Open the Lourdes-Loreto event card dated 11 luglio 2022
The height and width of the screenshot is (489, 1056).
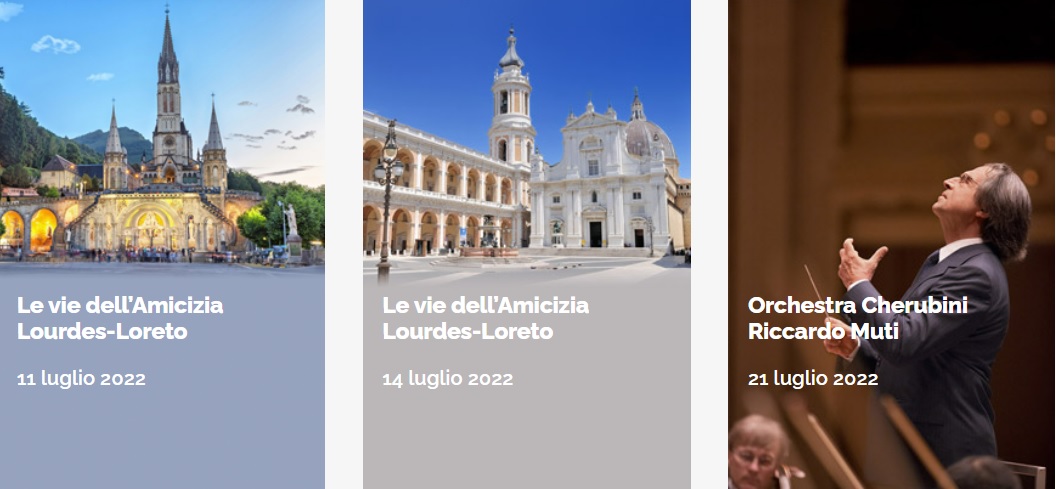120,318
